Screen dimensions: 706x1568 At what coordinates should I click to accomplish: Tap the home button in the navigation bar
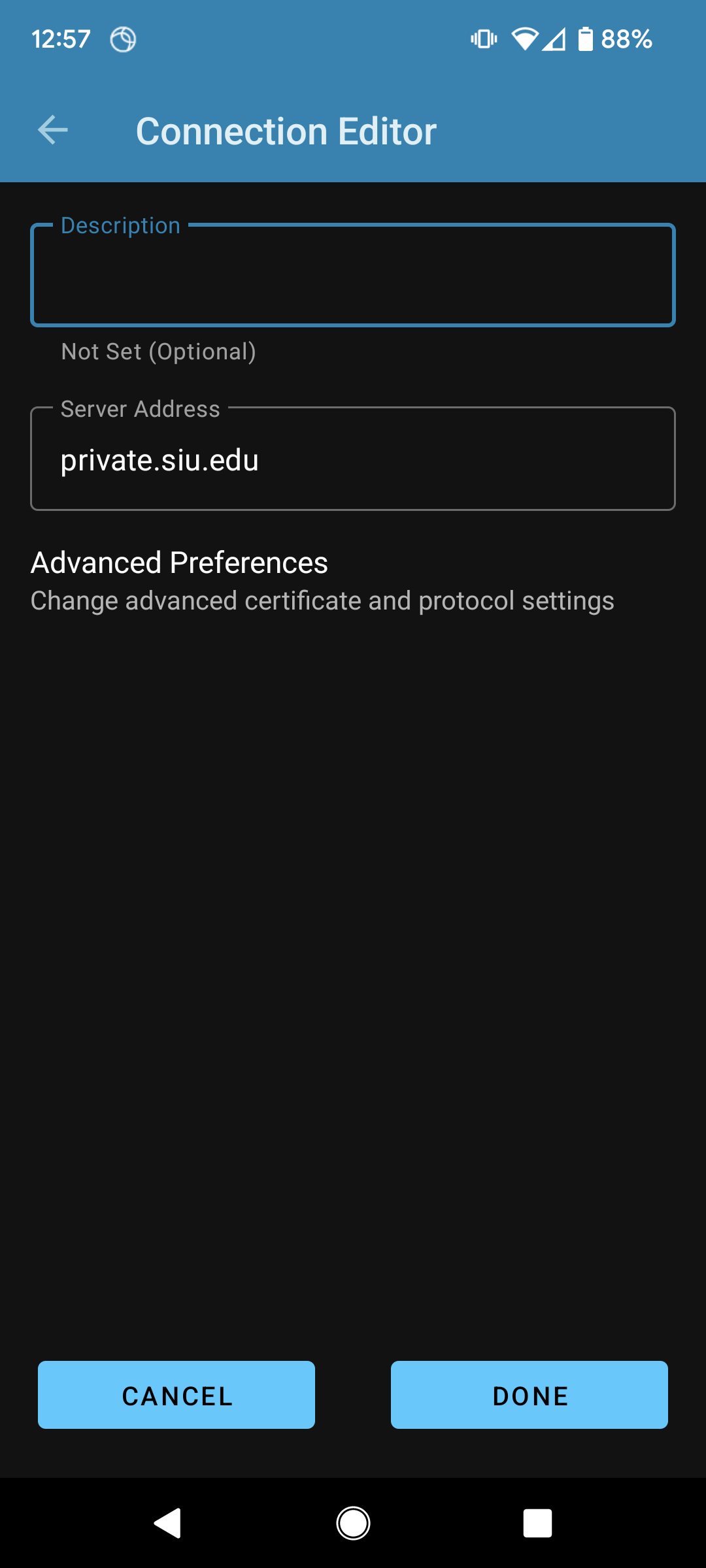pos(353,1523)
